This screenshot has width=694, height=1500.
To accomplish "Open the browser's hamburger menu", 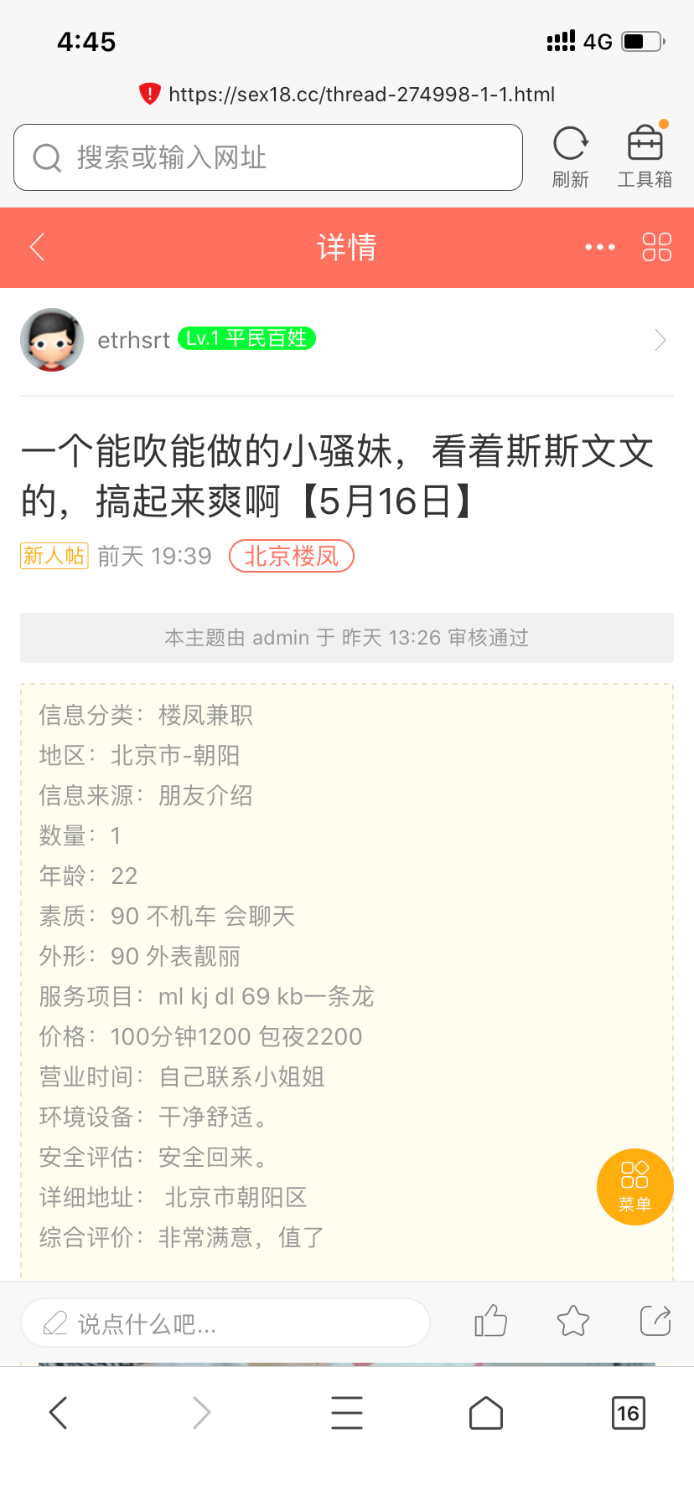I will point(347,1413).
